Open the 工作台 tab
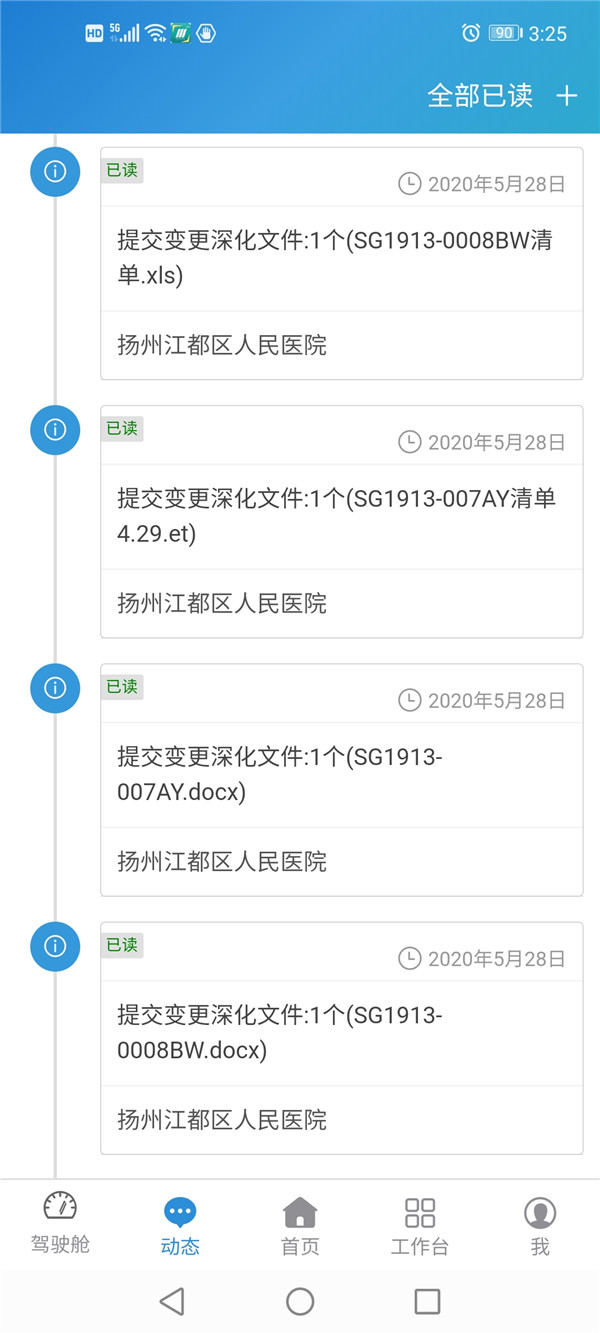The width and height of the screenshot is (600, 1333). [420, 1226]
